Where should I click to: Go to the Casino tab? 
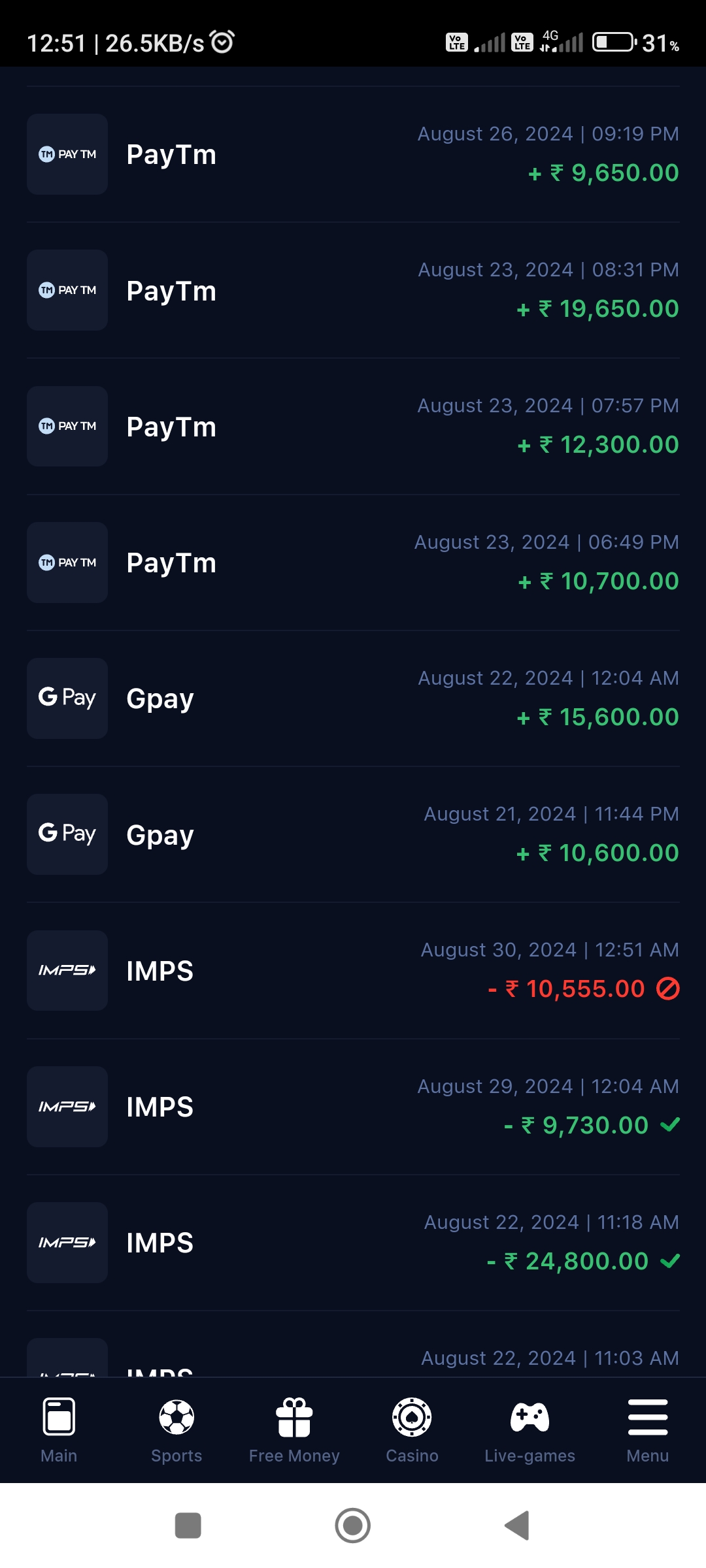click(412, 1430)
